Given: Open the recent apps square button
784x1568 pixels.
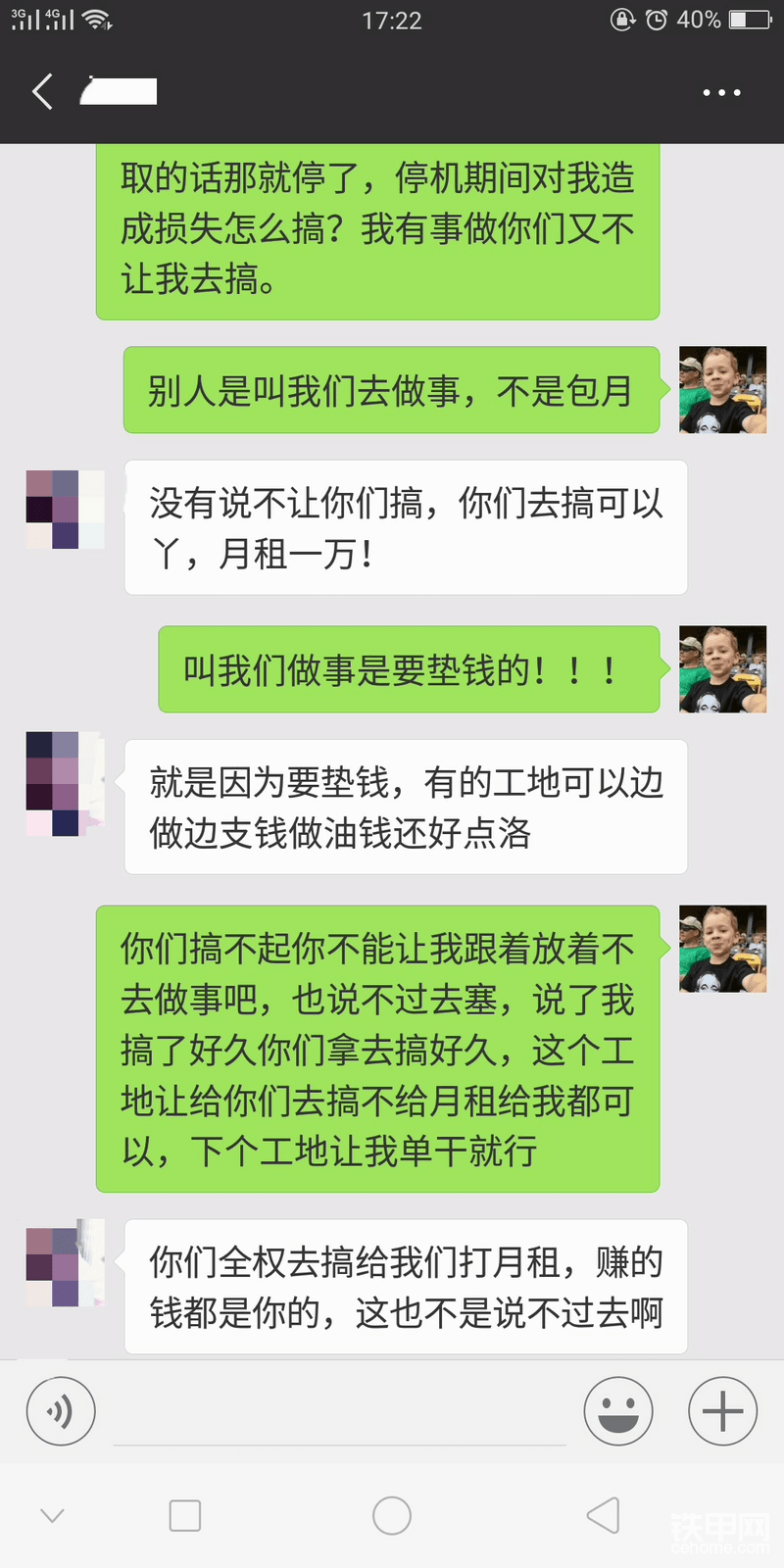Looking at the screenshot, I should pyautogui.click(x=185, y=1515).
